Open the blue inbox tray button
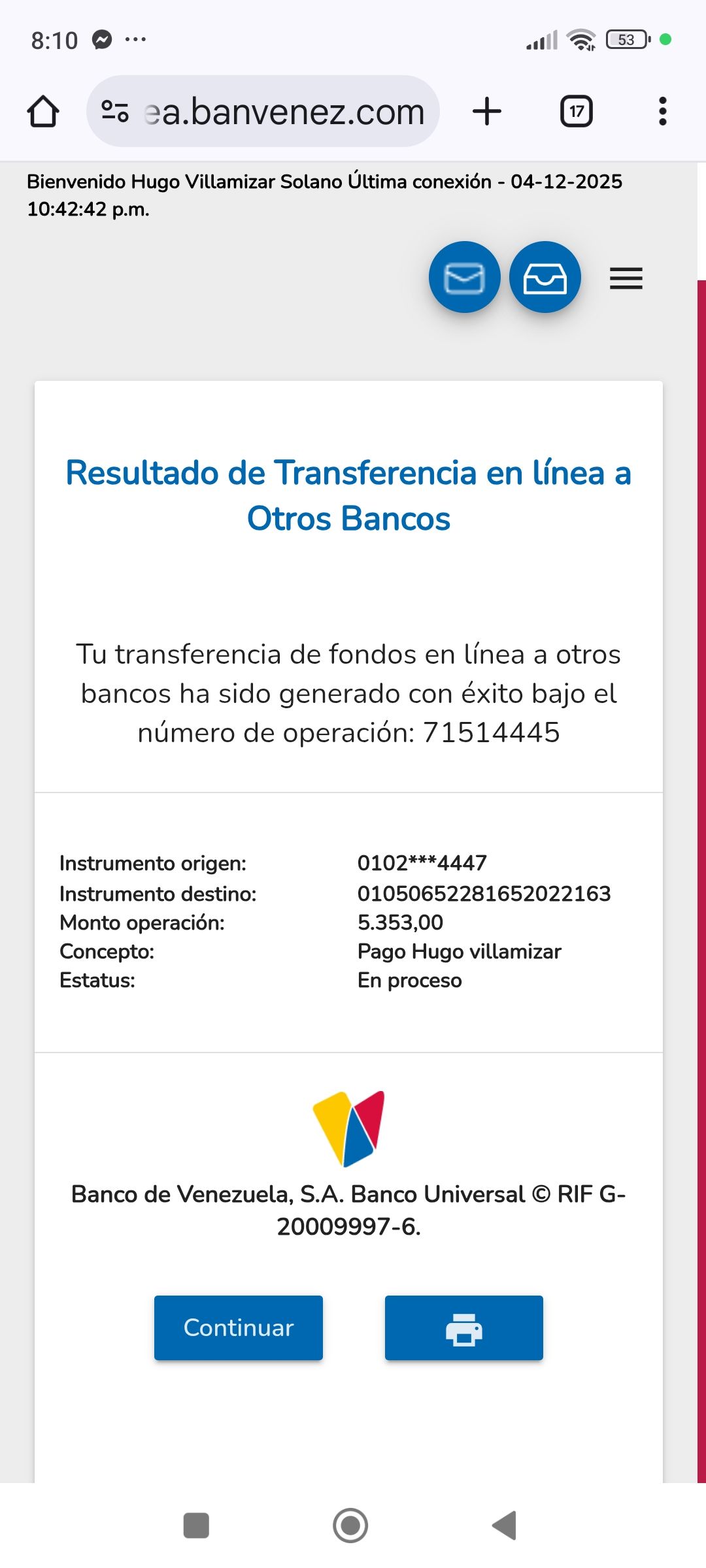 pyautogui.click(x=545, y=278)
